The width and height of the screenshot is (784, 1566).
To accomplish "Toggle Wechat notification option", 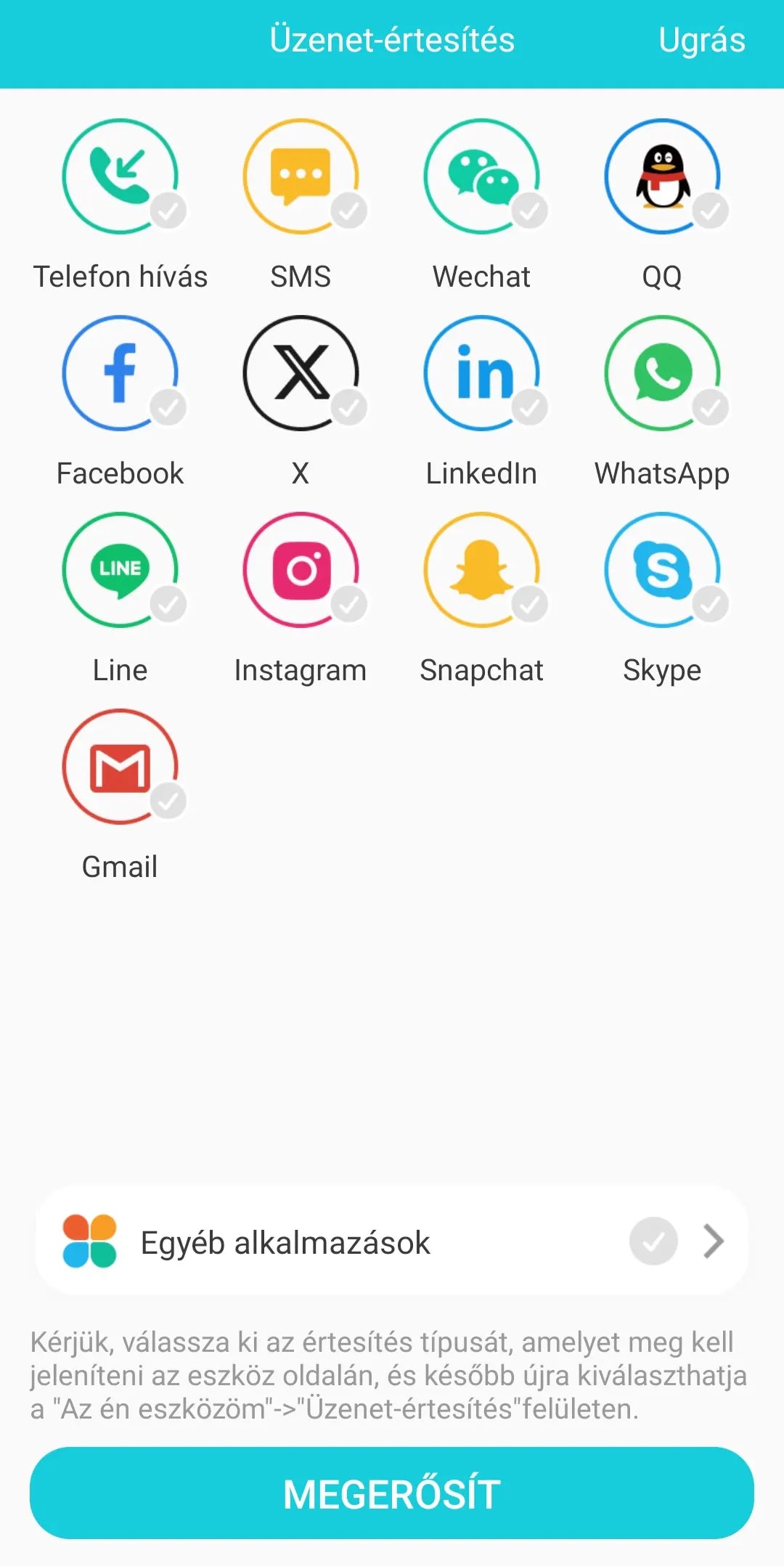I will point(482,176).
